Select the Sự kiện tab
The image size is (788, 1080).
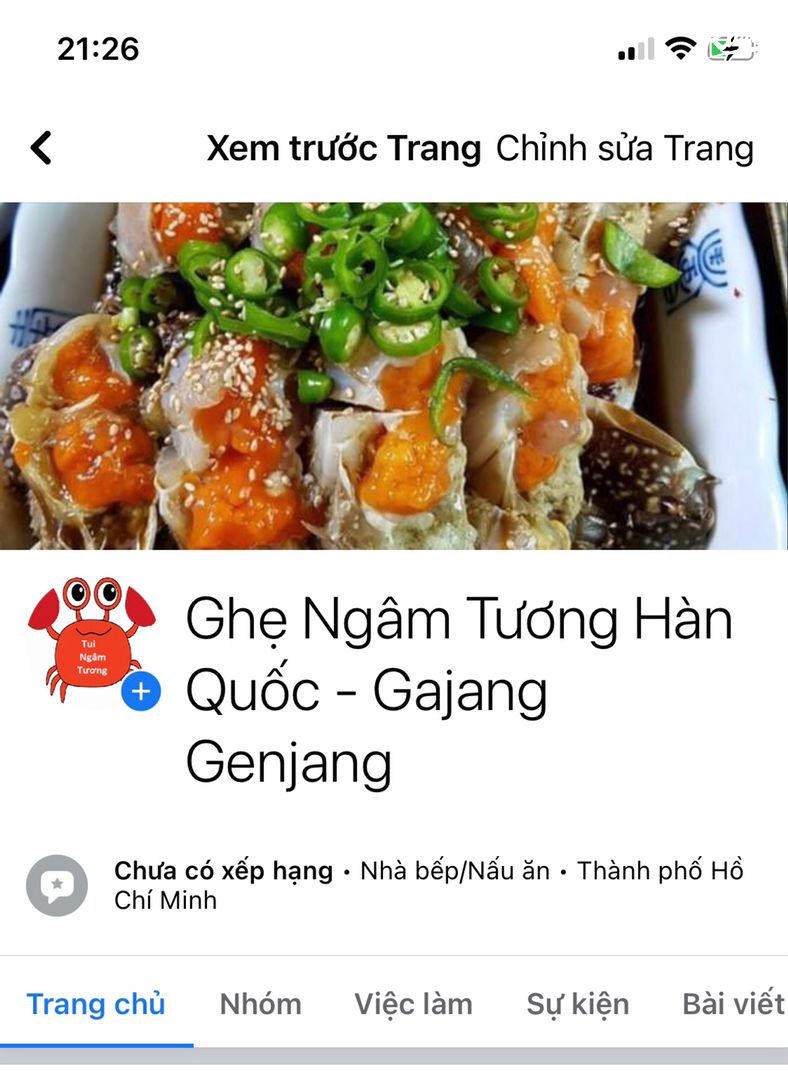coord(578,1004)
